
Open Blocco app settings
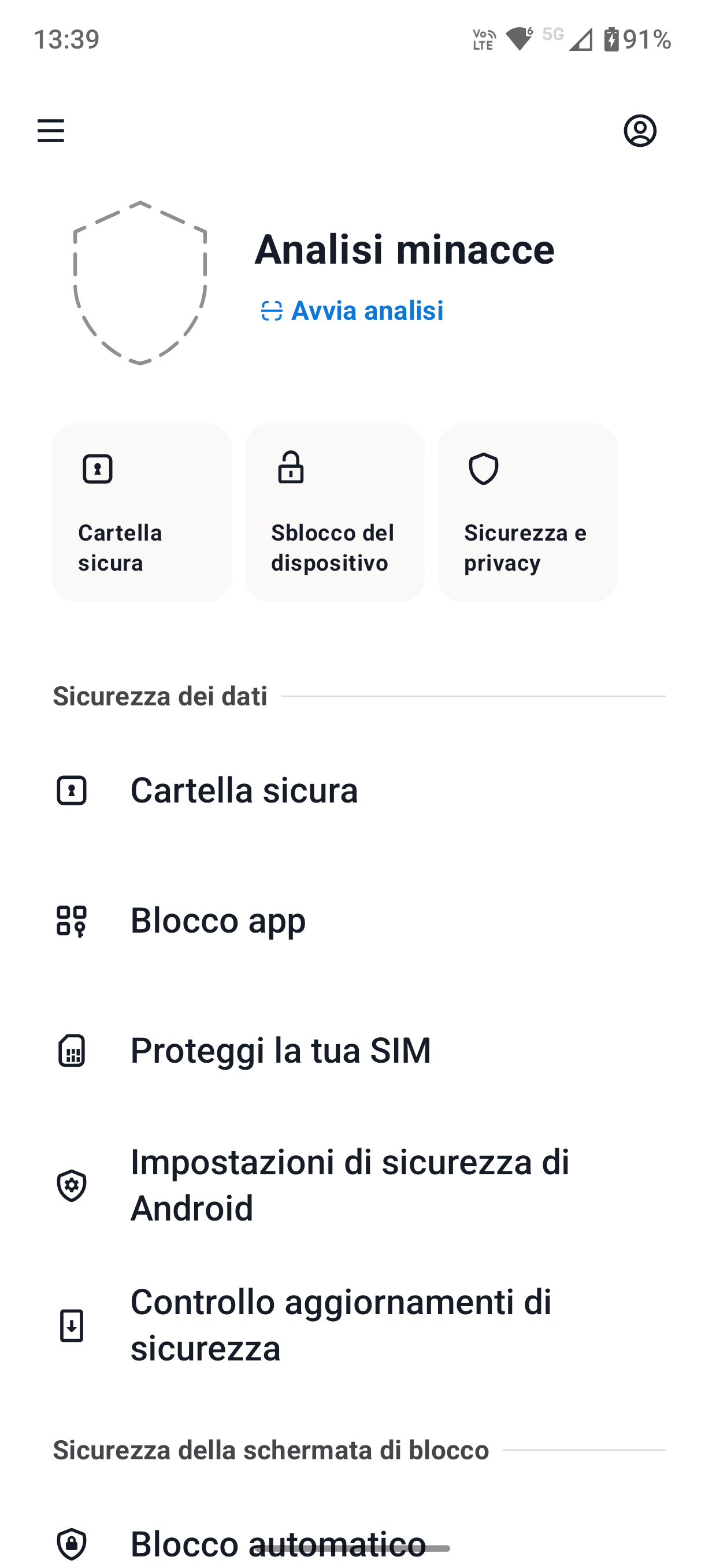pos(353,920)
